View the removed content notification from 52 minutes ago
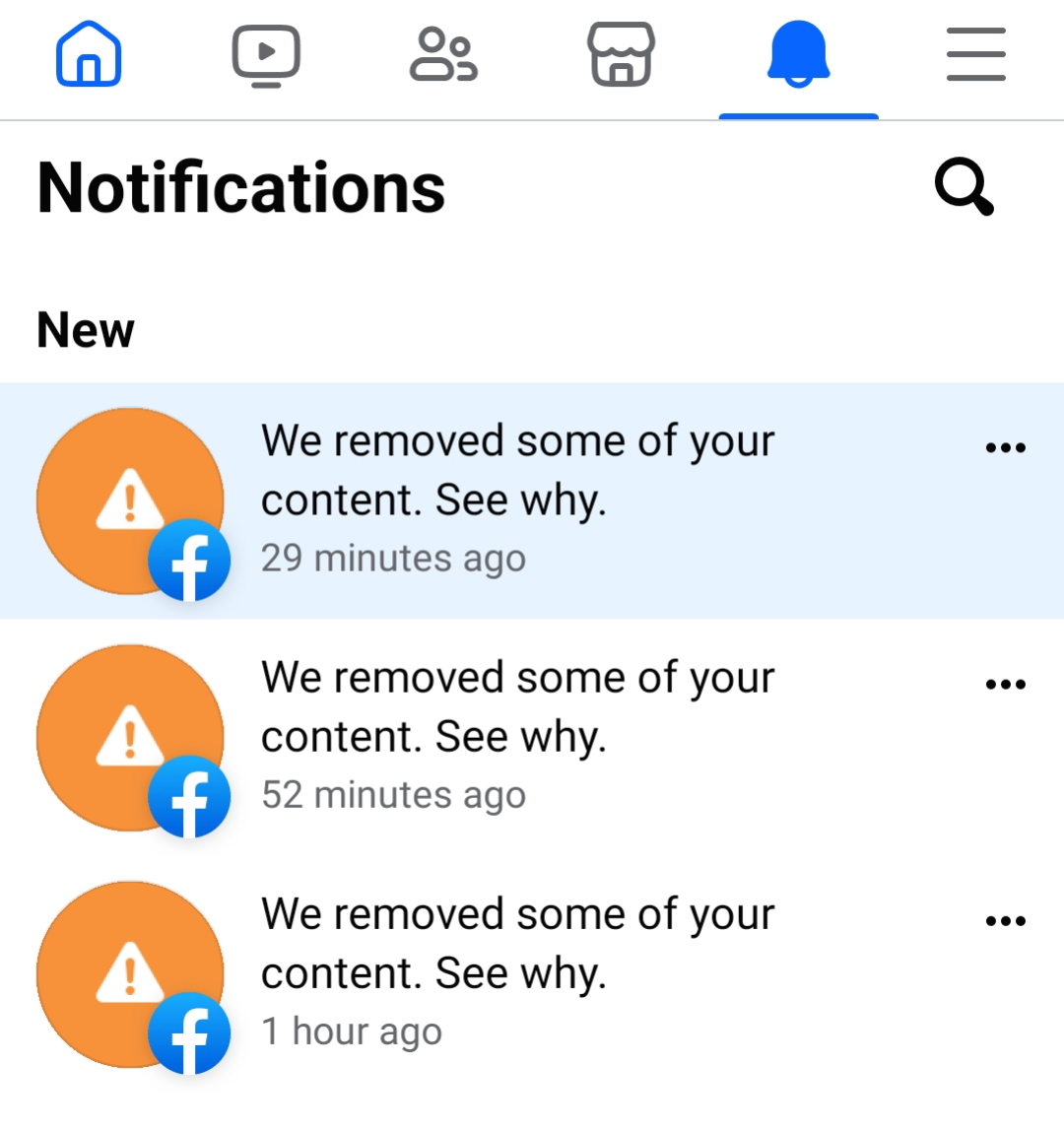This screenshot has width=1064, height=1131. click(x=517, y=736)
